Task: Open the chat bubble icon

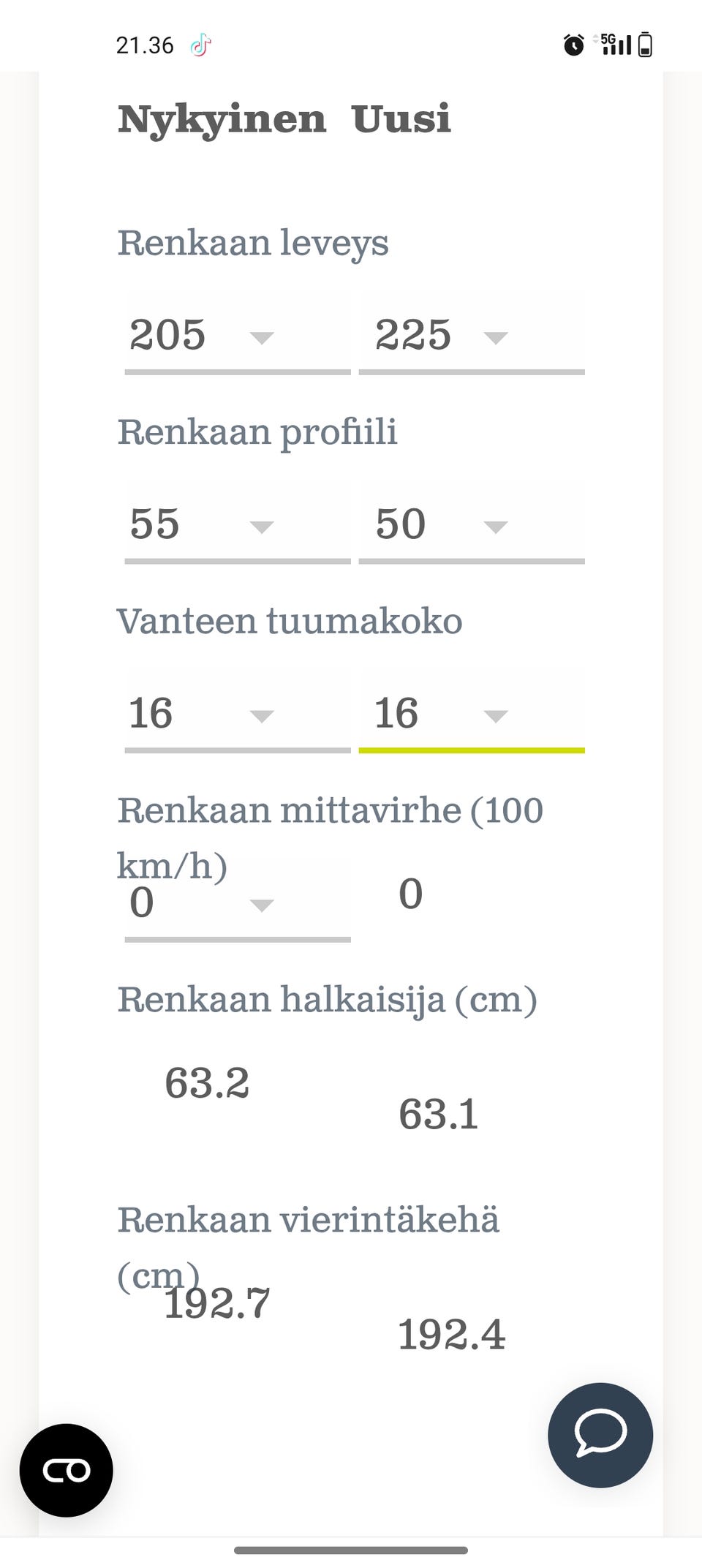Action: 598,1436
